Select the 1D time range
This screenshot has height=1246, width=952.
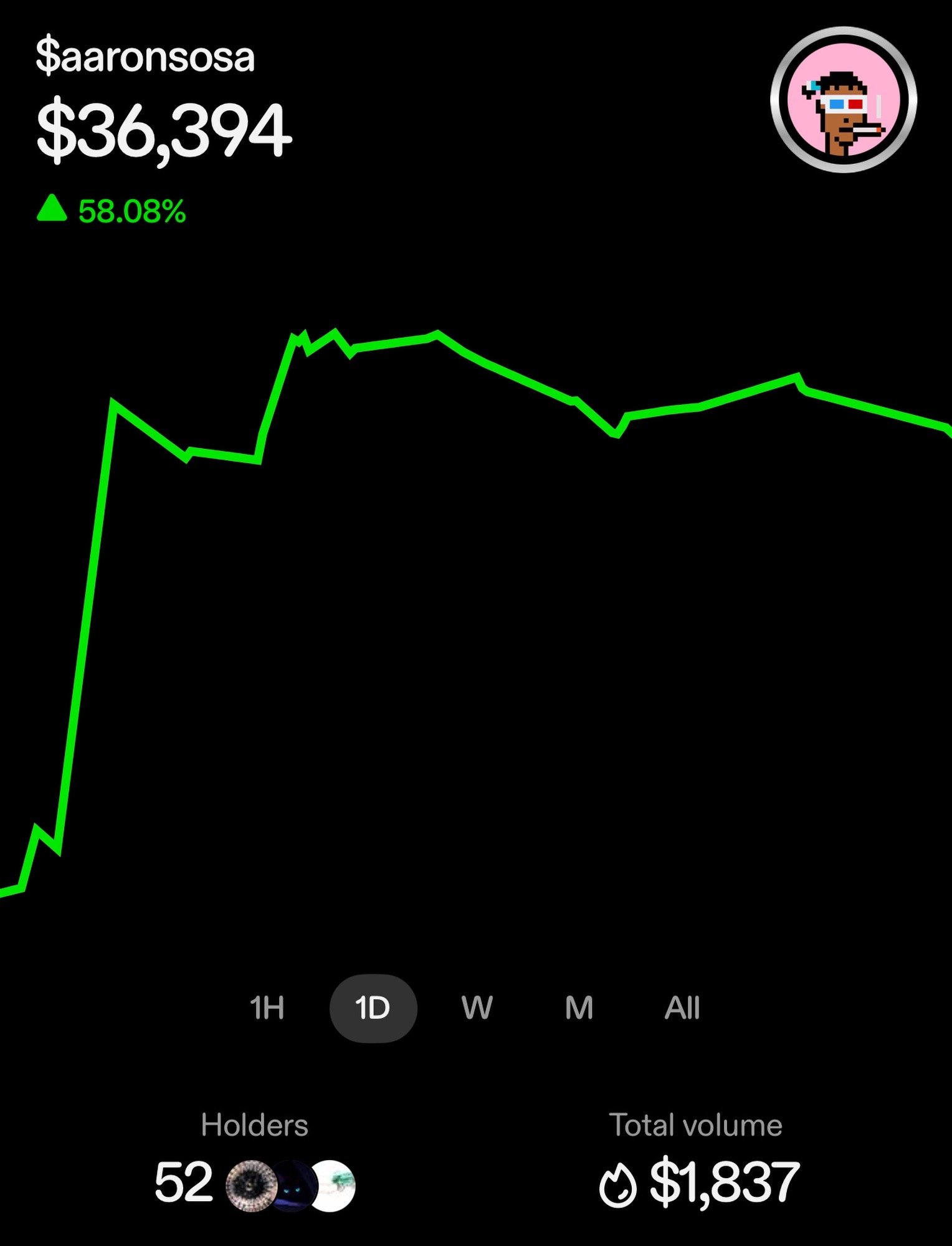tap(373, 1008)
